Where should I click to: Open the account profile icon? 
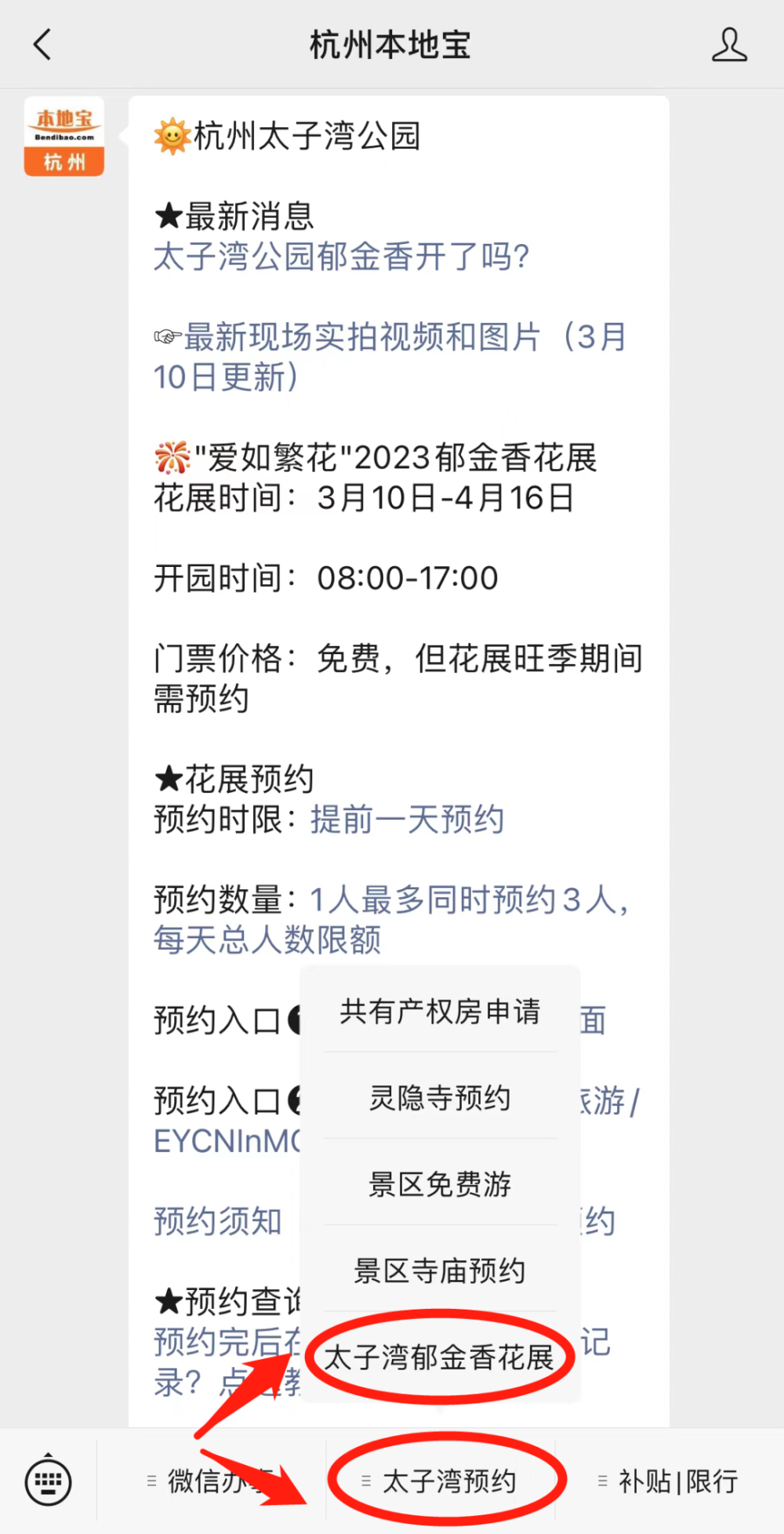click(729, 45)
